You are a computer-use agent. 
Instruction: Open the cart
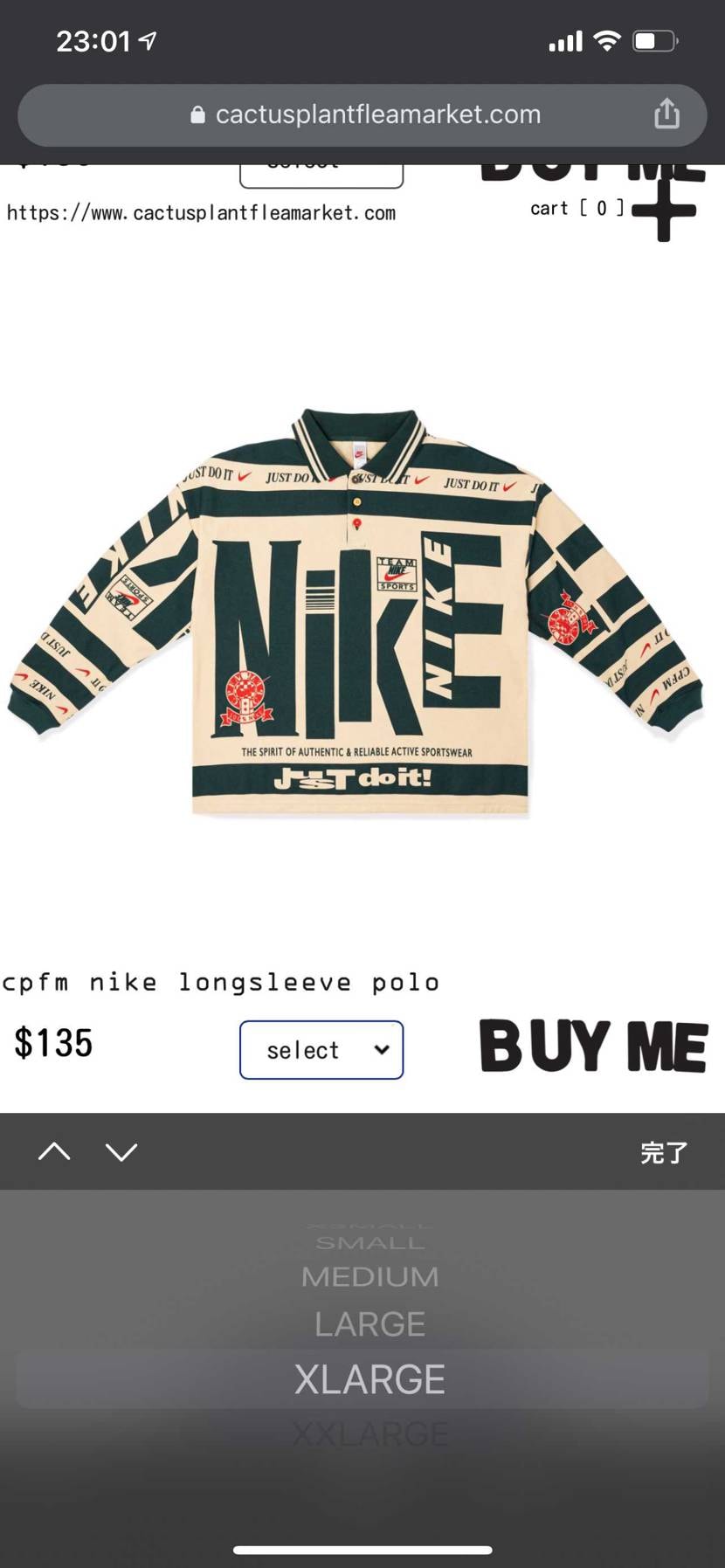coord(577,208)
